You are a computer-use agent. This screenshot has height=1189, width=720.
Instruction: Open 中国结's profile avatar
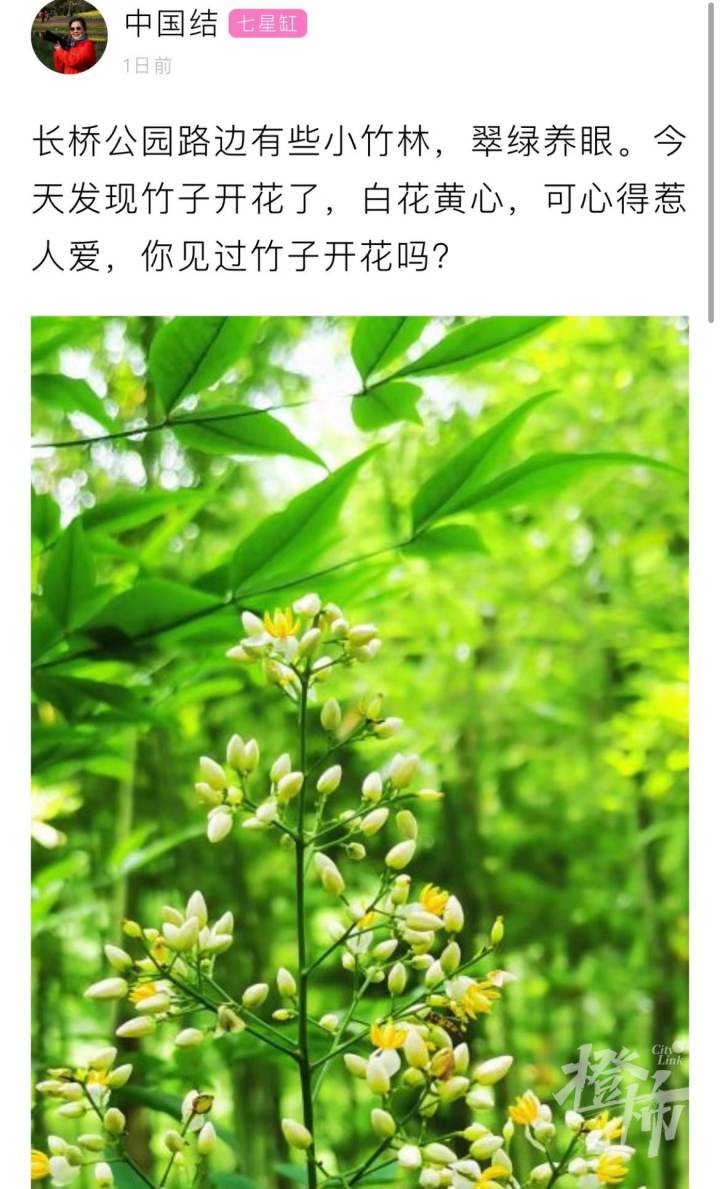68,37
